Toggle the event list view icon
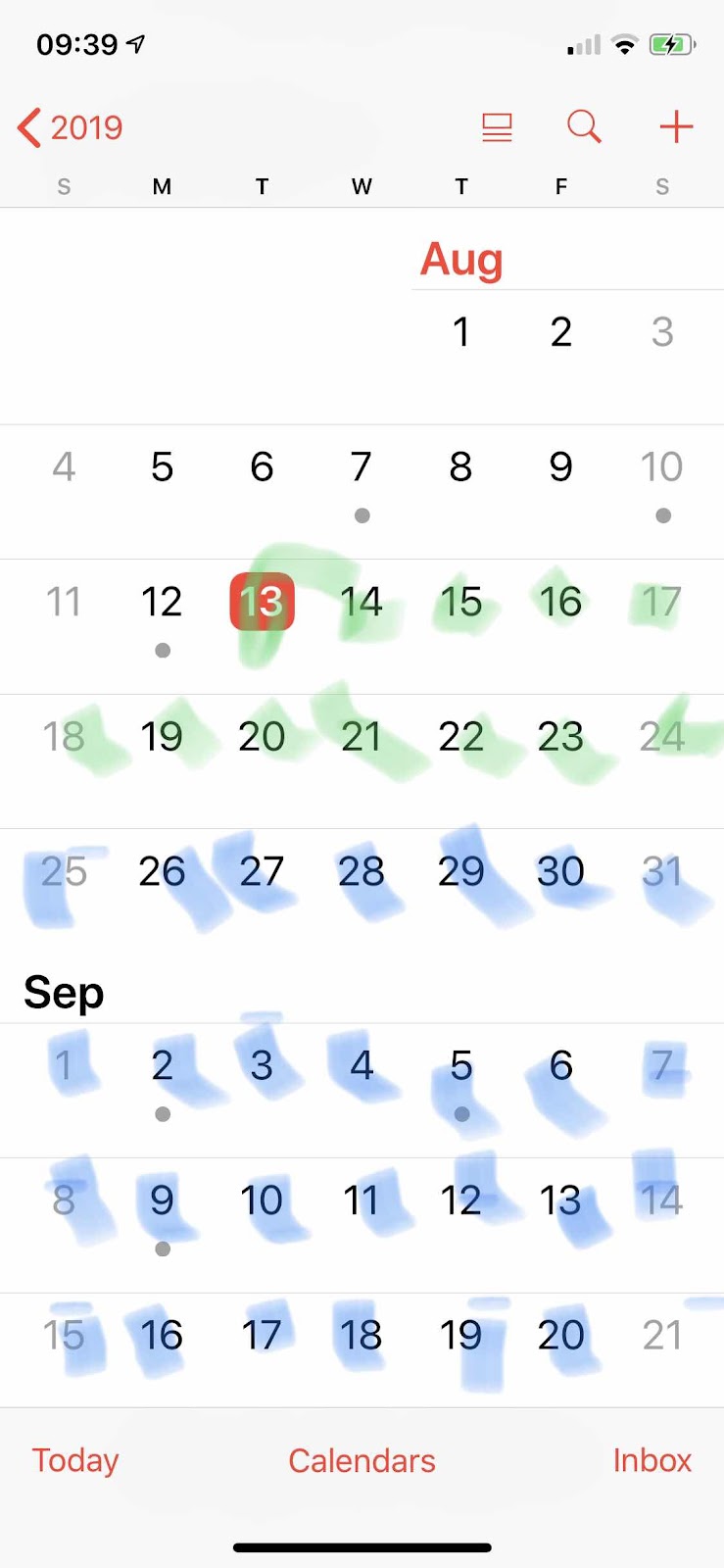The height and width of the screenshot is (1568, 724). 497,127
